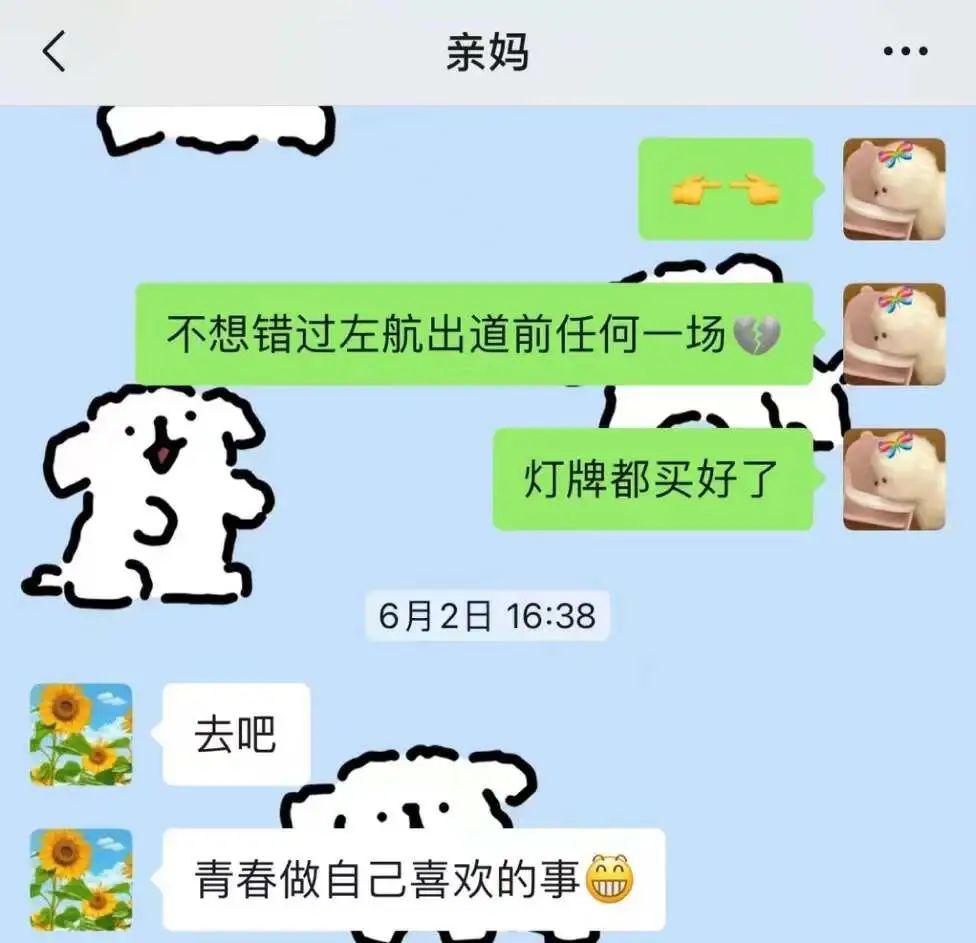Open sunflower avatar beside "去吧" message

pyautogui.click(x=81, y=734)
